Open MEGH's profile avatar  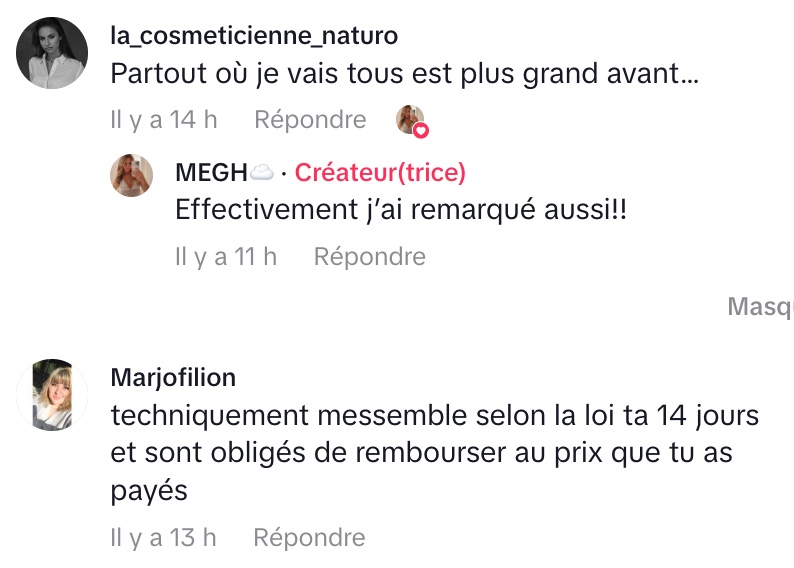(x=131, y=175)
